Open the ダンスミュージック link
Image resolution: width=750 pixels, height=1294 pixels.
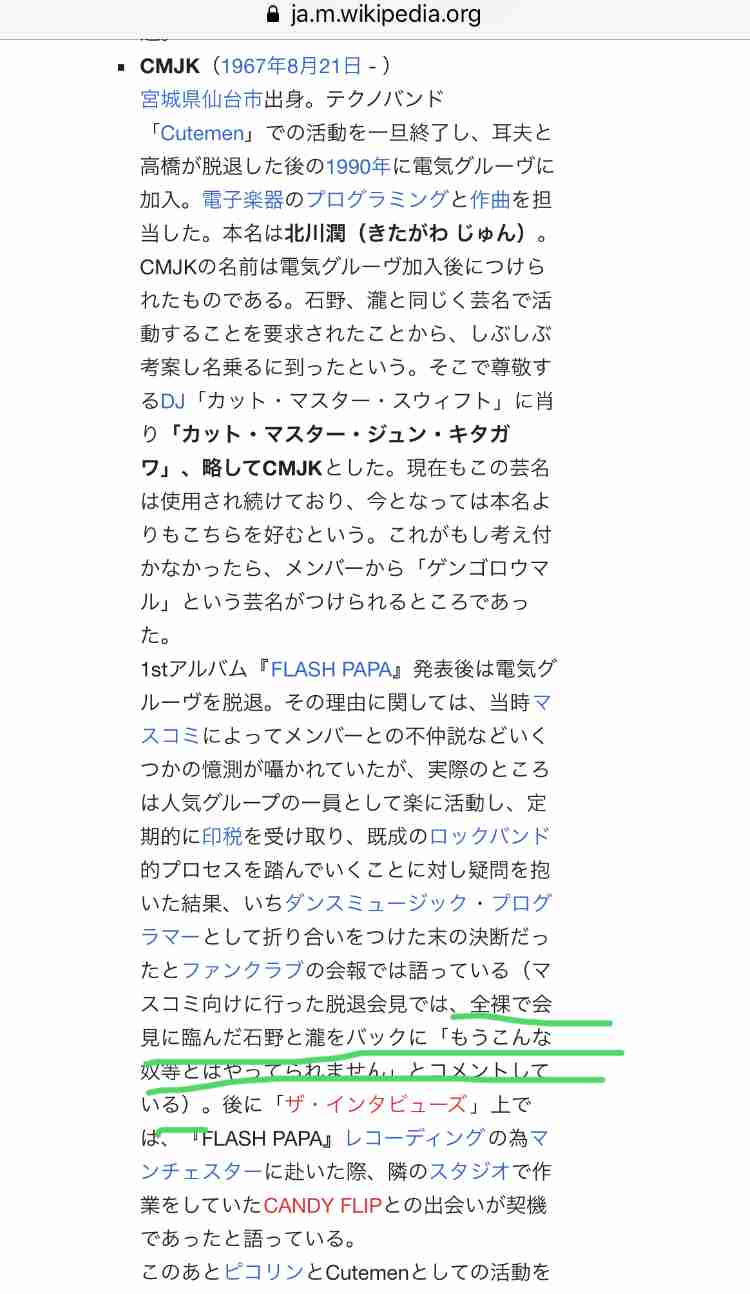pos(376,903)
